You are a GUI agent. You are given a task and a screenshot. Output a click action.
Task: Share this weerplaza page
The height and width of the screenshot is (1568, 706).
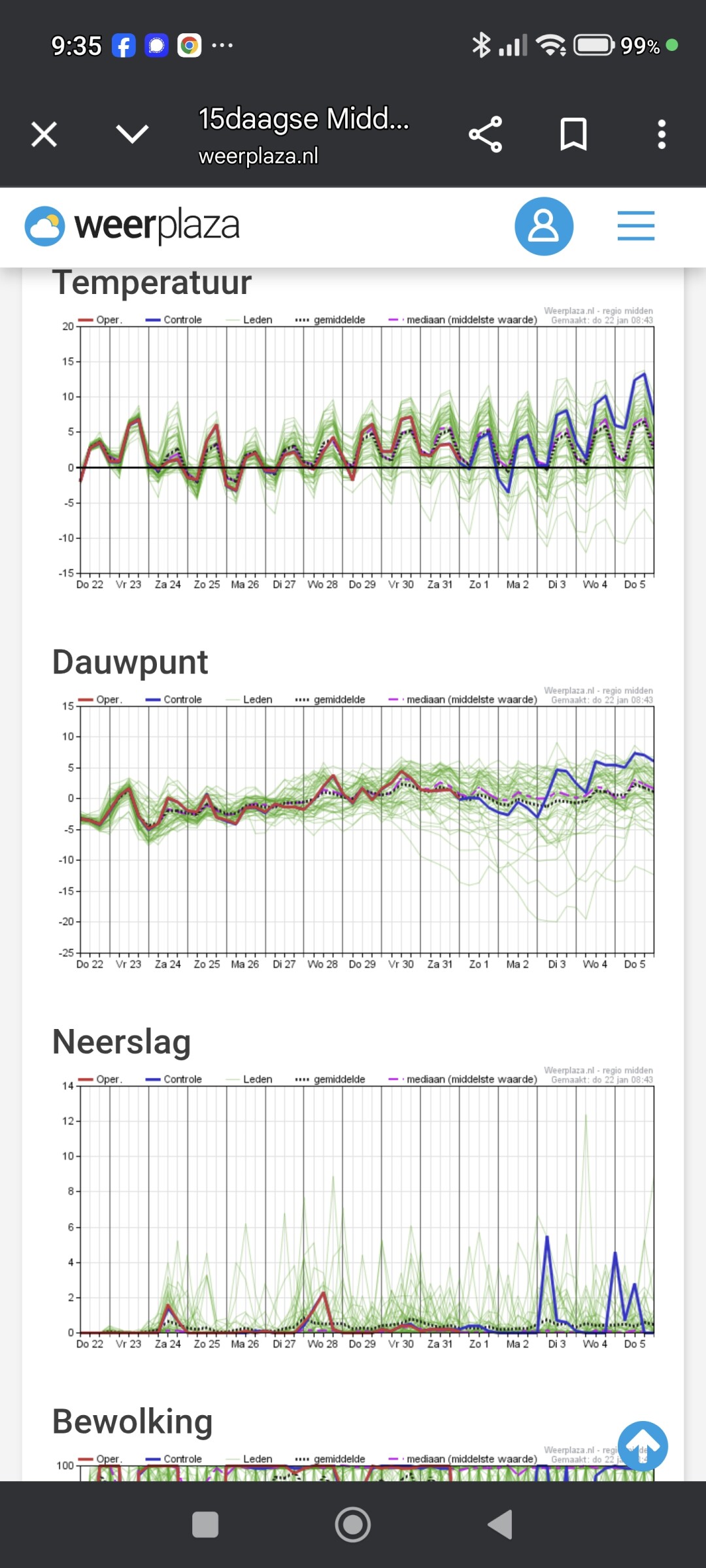486,135
